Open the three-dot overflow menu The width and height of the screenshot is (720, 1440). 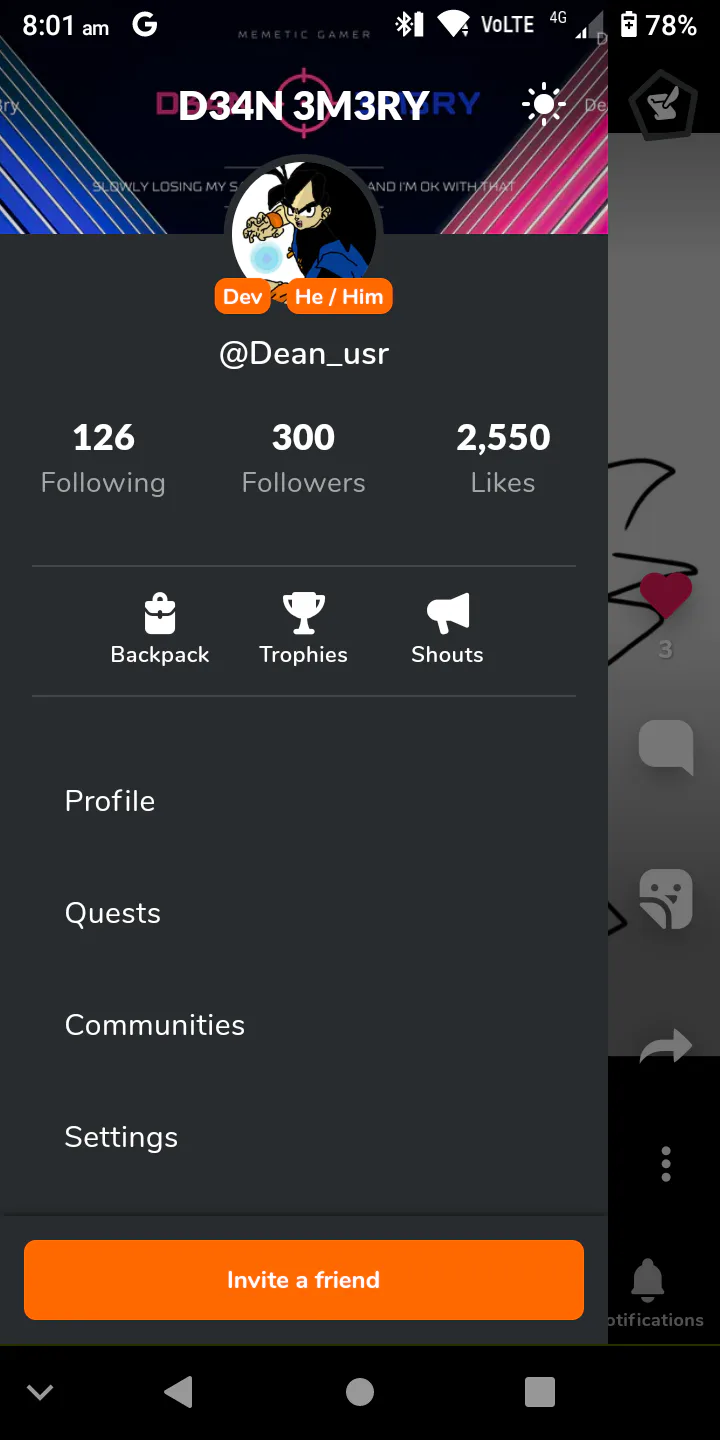[x=666, y=1164]
